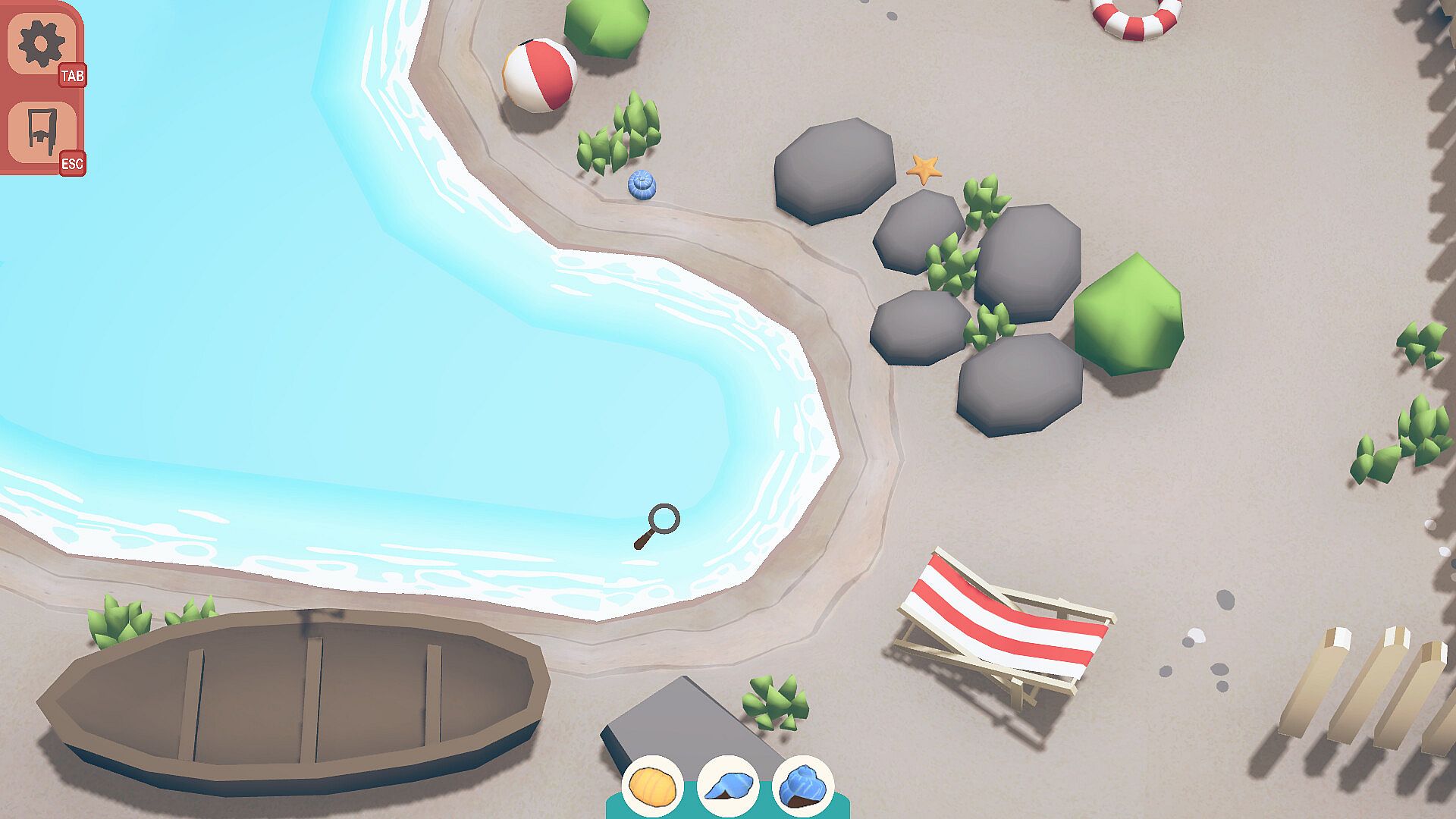Select the flat blue shell target item
Screen dimensions: 1456x819
(729, 786)
